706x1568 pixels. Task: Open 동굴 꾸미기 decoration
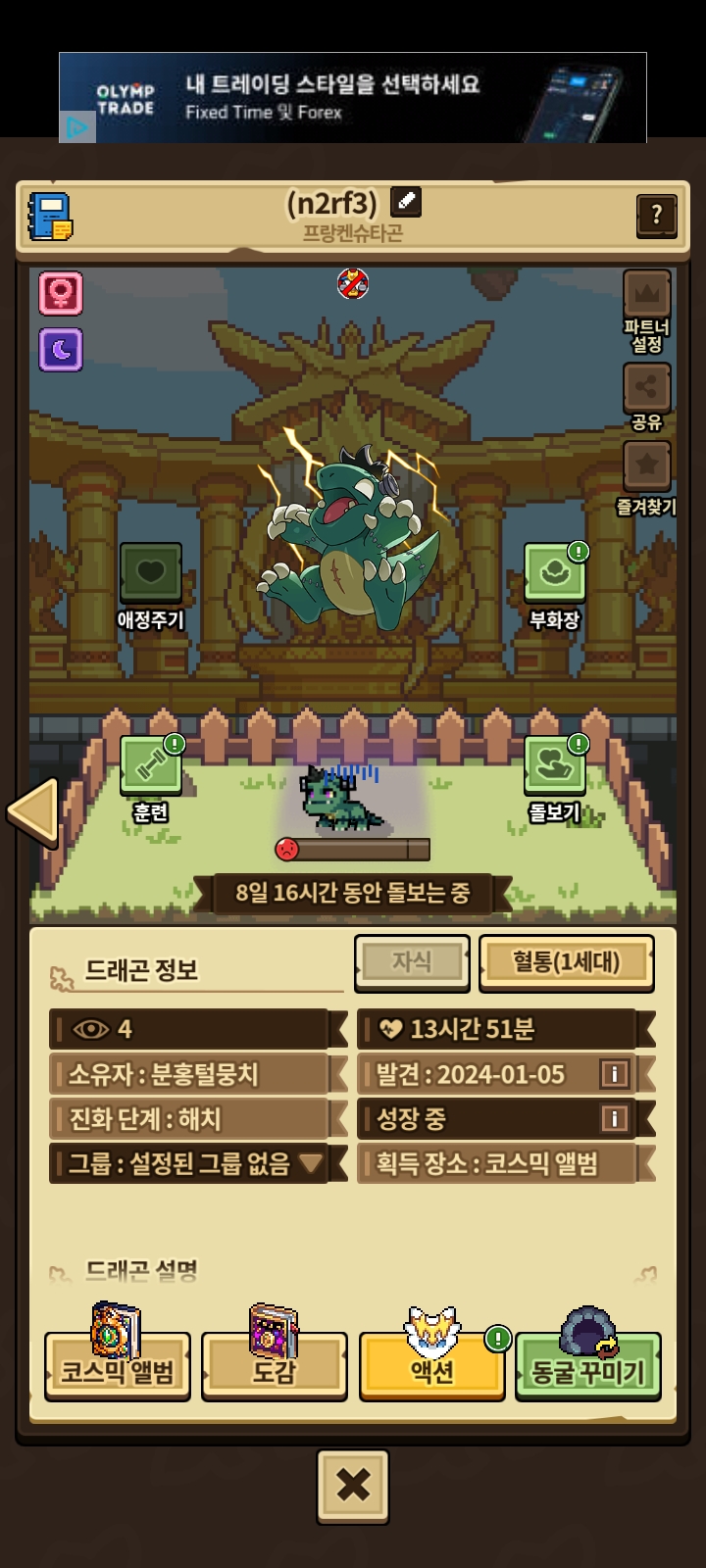587,1367
